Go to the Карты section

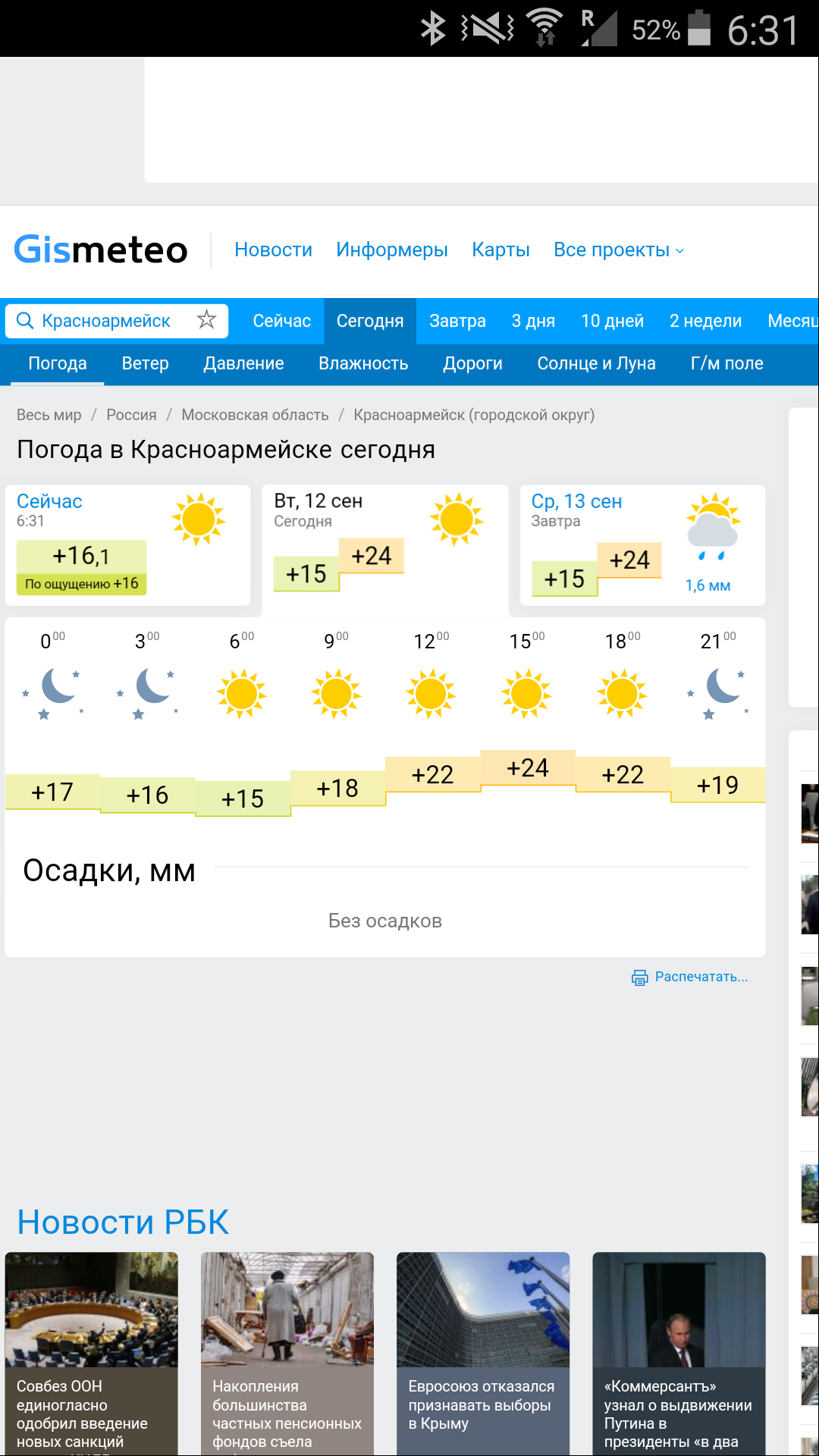pyautogui.click(x=500, y=249)
